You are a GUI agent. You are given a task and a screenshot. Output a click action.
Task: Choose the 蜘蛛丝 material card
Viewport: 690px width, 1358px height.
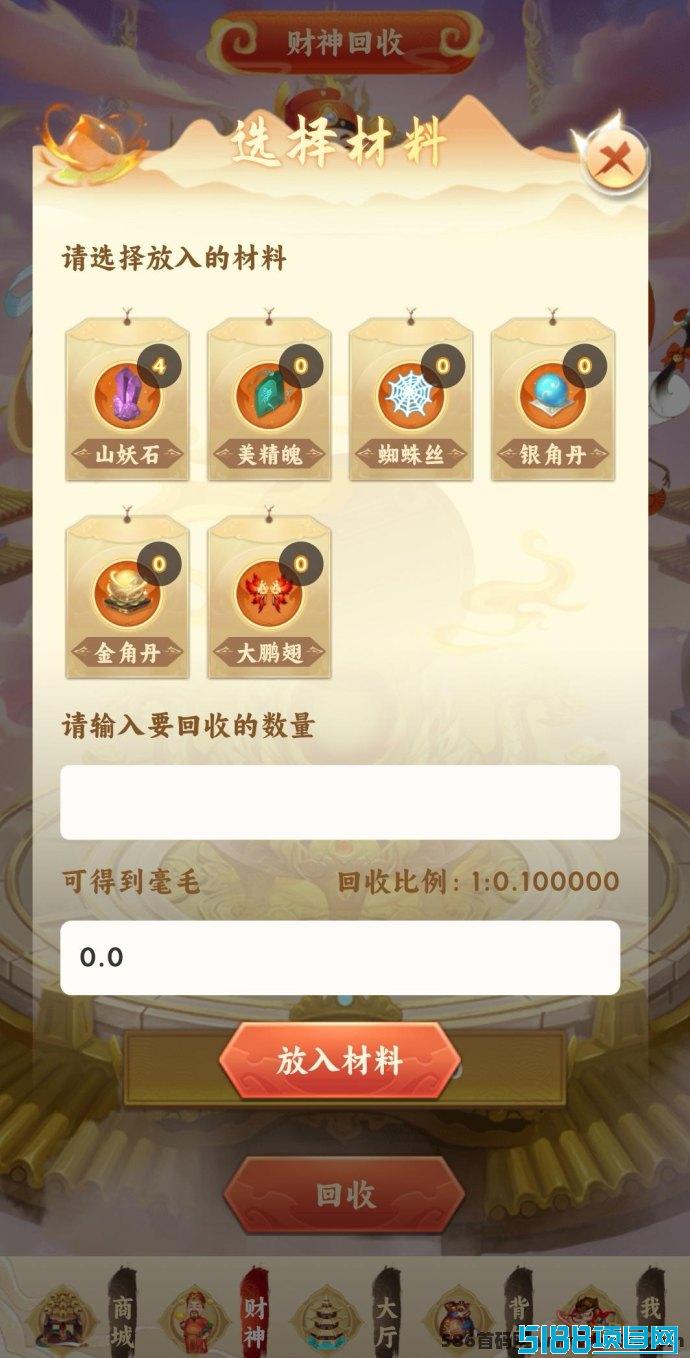click(411, 397)
